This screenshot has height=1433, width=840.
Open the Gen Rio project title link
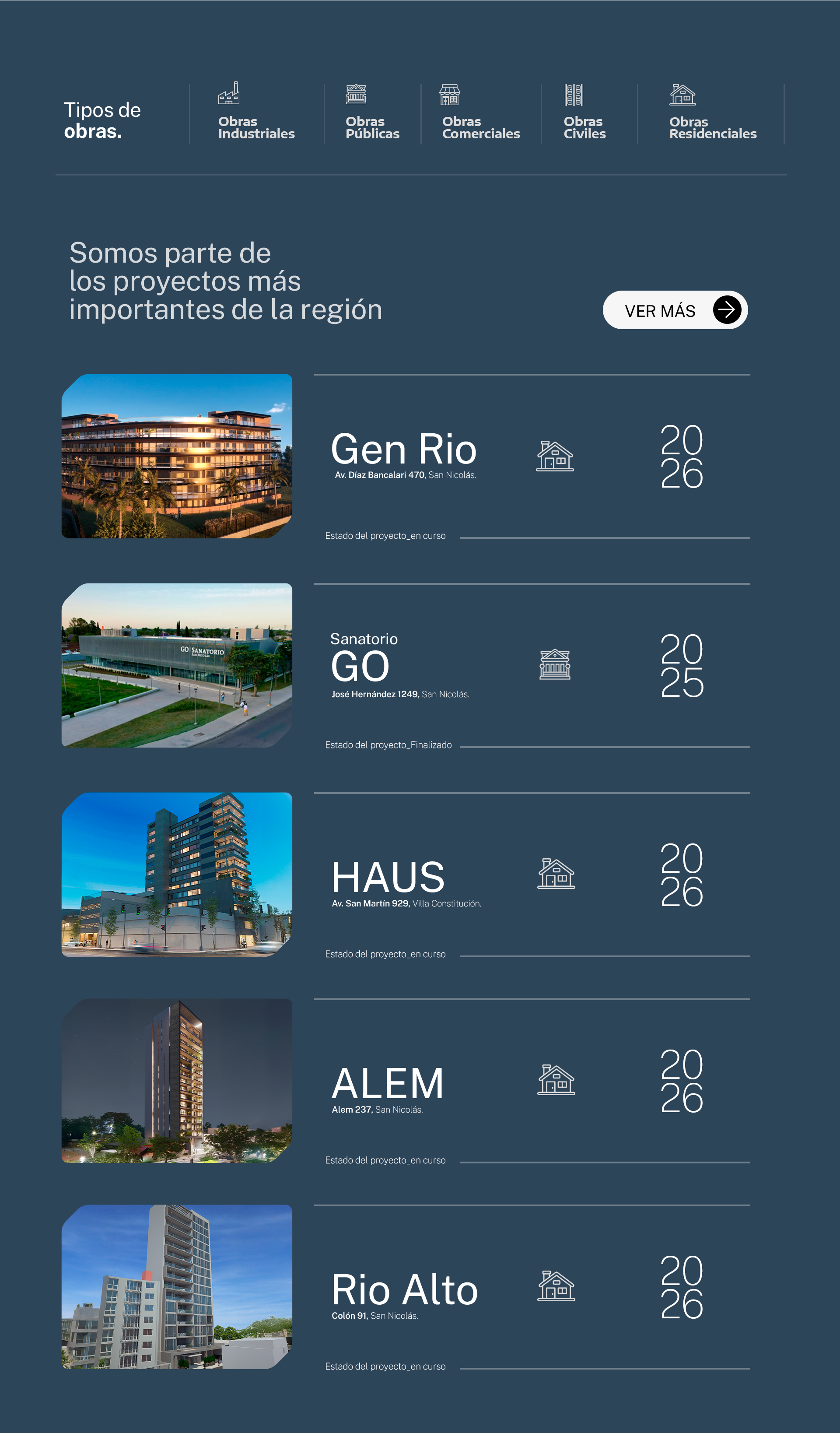point(405,449)
